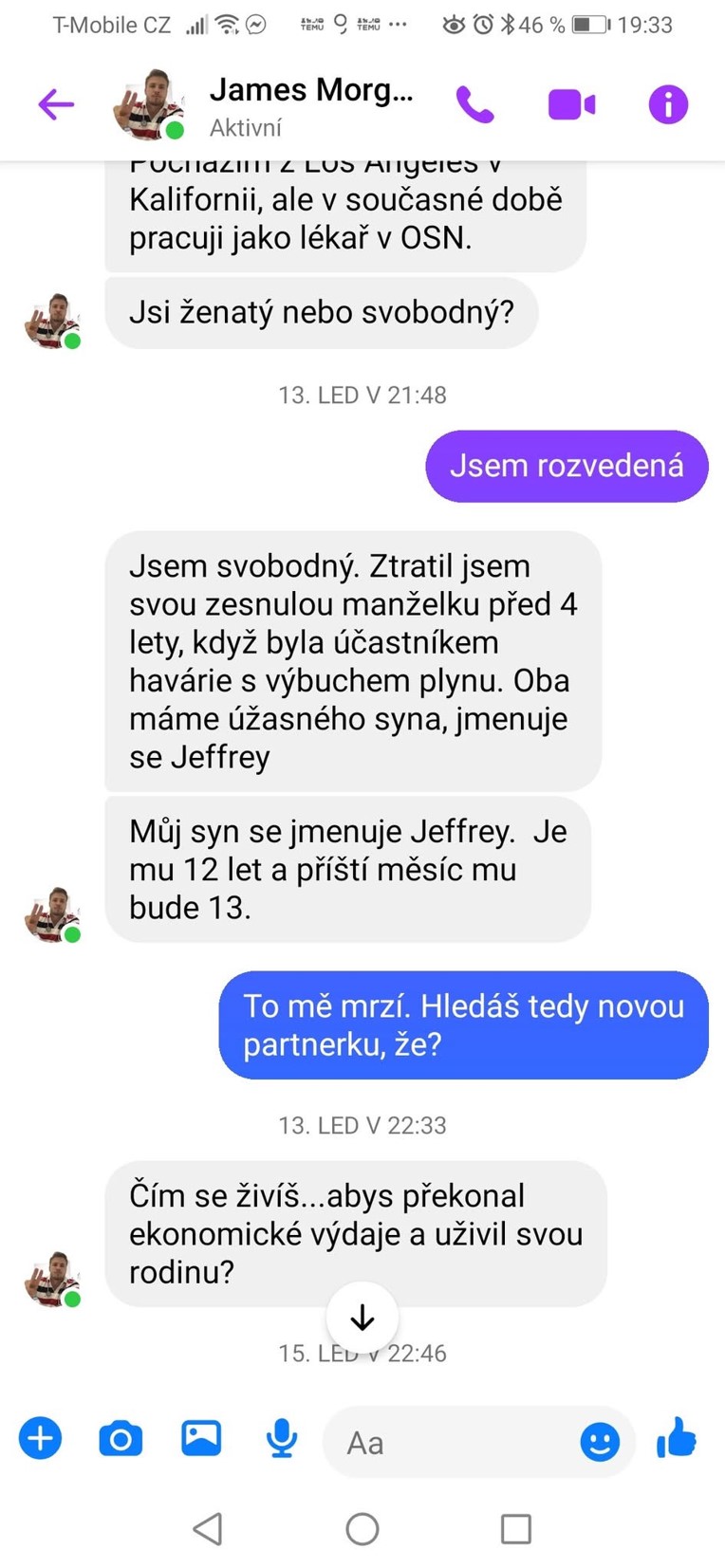Open the emoji picker
The height and width of the screenshot is (1568, 725).
pos(601,1441)
